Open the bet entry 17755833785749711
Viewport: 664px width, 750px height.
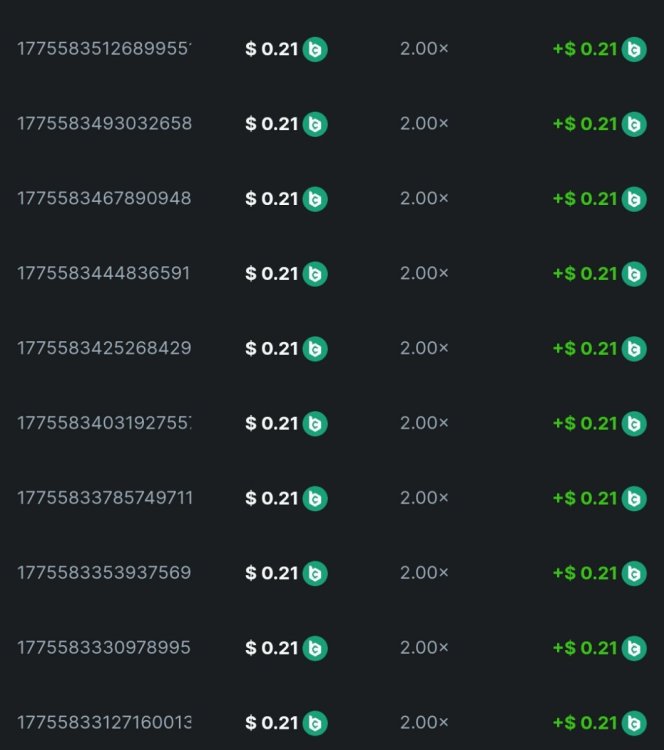(104, 498)
